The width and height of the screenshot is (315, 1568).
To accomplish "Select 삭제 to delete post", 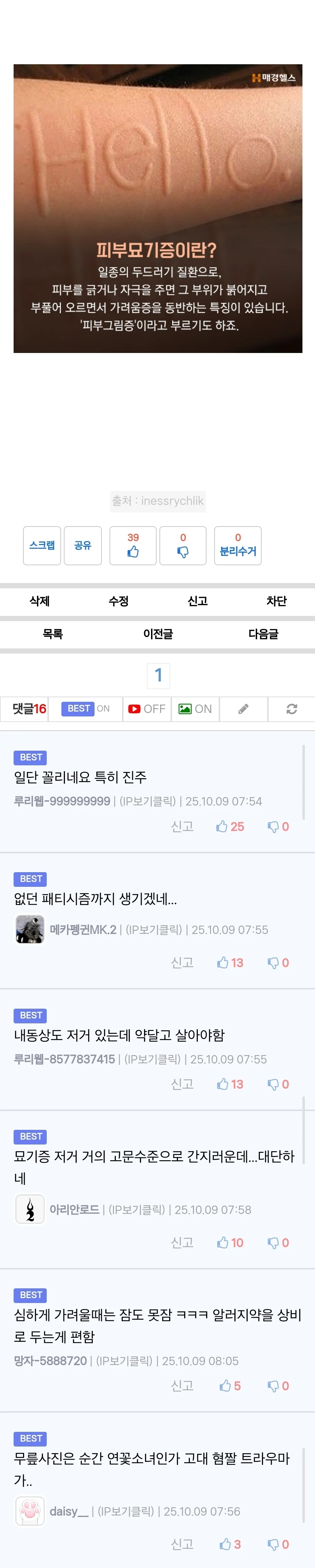I will [39, 601].
